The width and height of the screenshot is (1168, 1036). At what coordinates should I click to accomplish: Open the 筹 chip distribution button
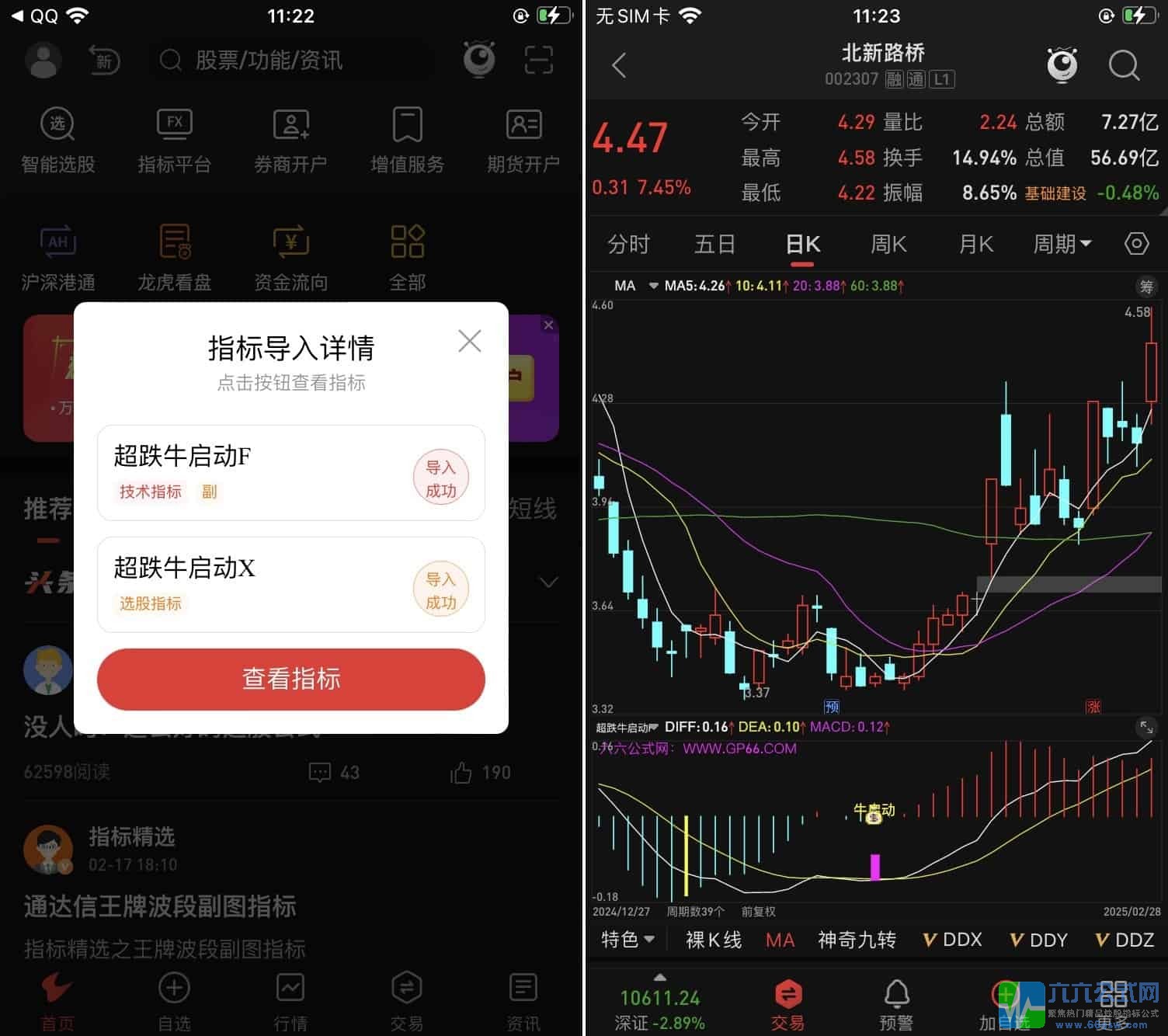[1146, 287]
